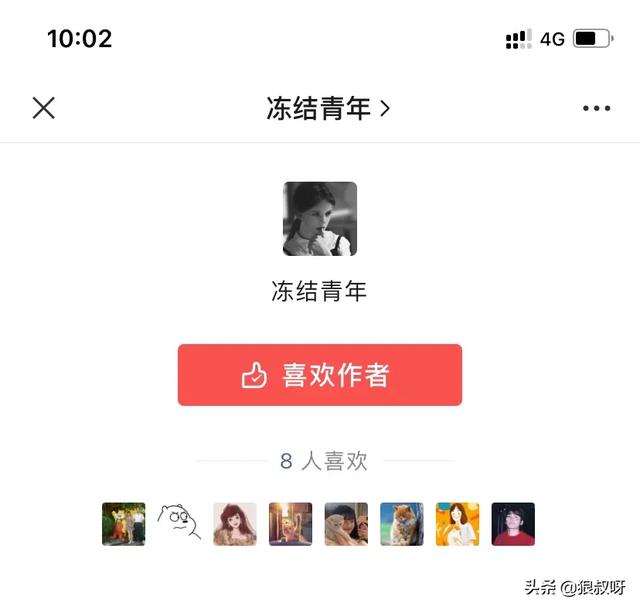The height and width of the screenshot is (610, 640).
Task: Close this page with the X icon
Action: click(43, 108)
